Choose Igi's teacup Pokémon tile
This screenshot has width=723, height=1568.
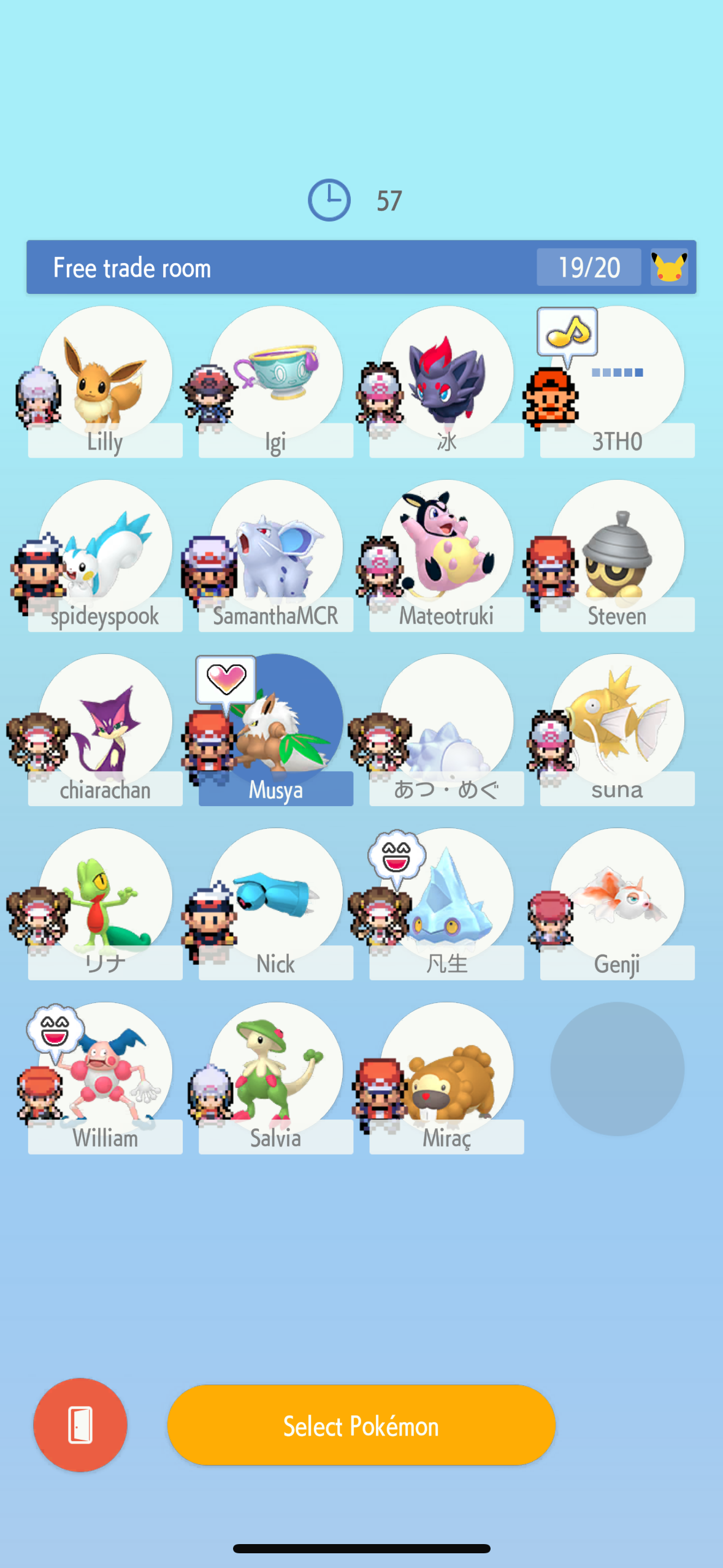pyautogui.click(x=276, y=380)
